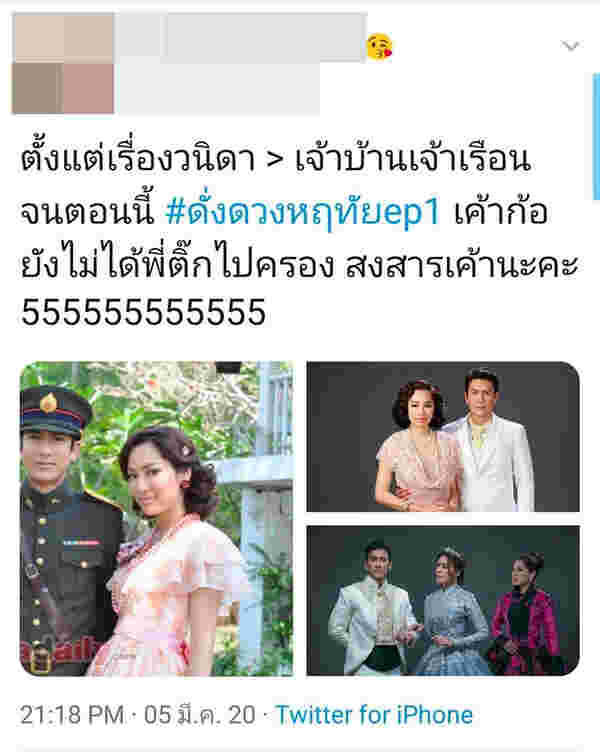Image resolution: width=600 pixels, height=754 pixels.
Task: Open the tweet author's profile picture
Action: (63, 62)
